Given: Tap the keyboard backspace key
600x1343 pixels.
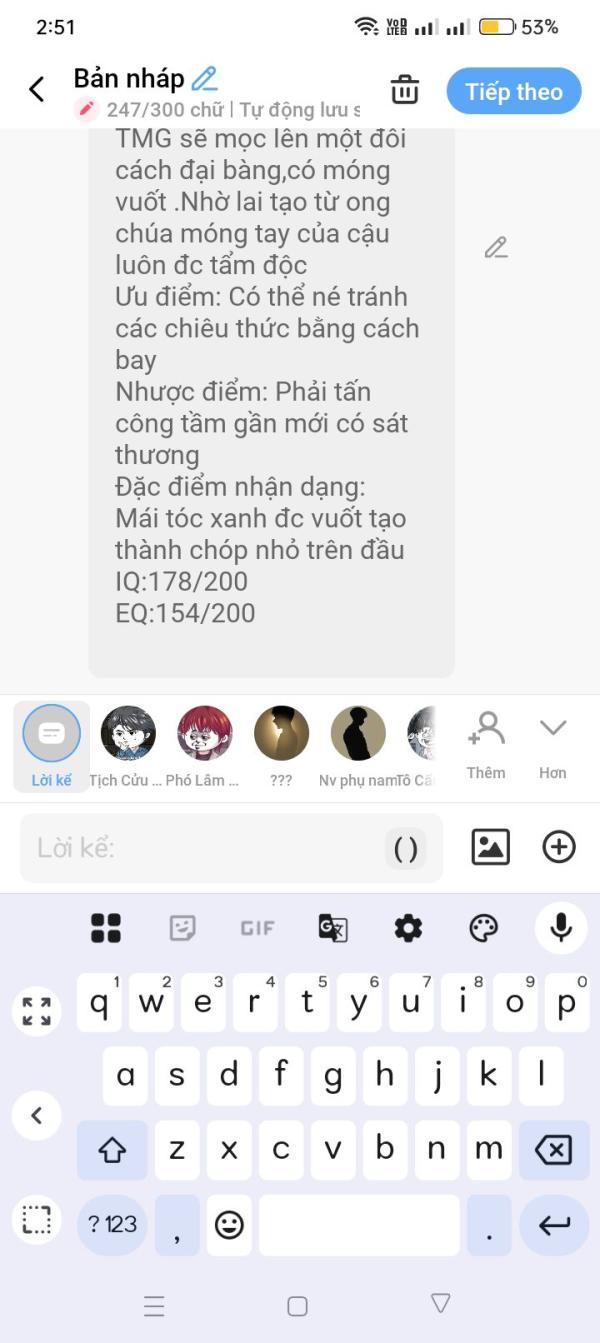Looking at the screenshot, I should 553,1150.
